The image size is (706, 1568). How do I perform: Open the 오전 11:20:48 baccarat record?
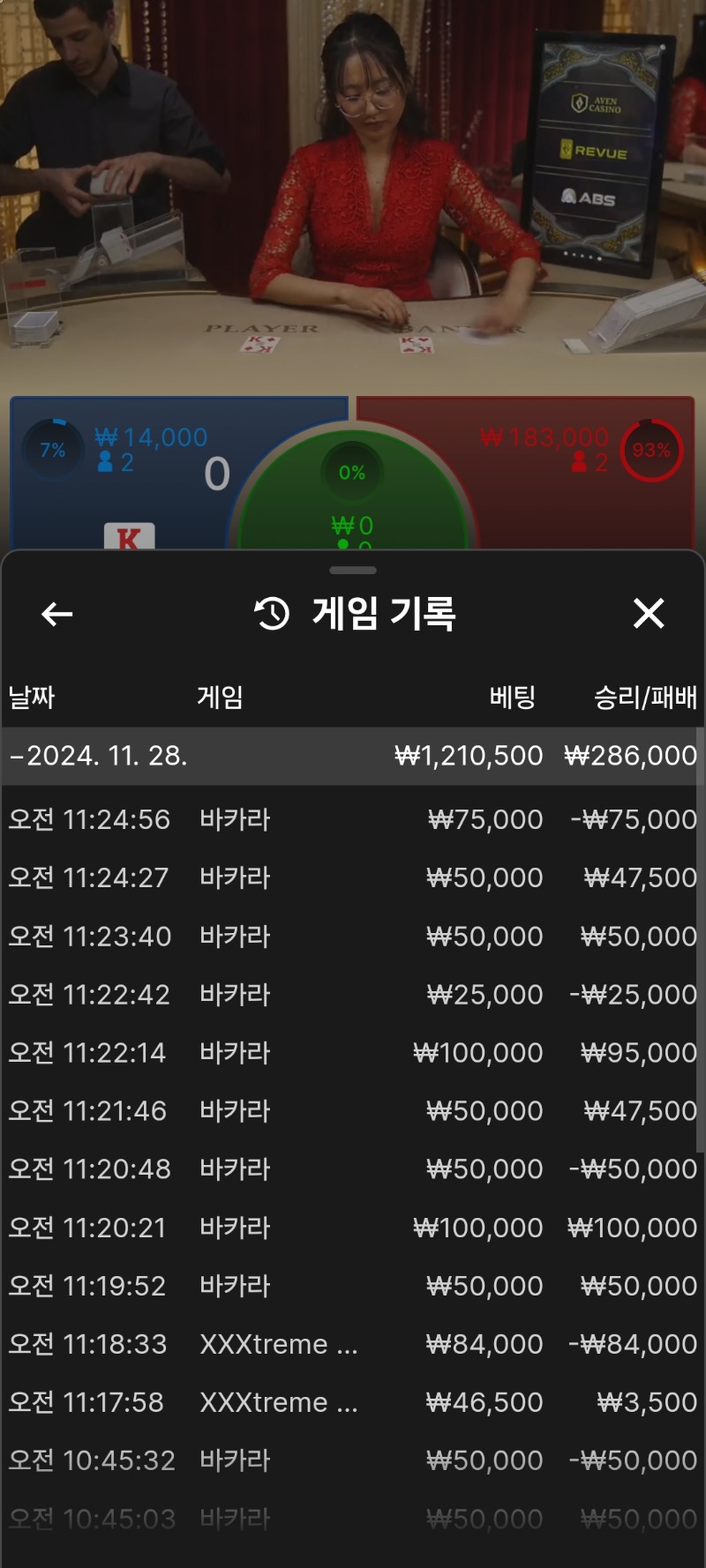click(x=351, y=1169)
